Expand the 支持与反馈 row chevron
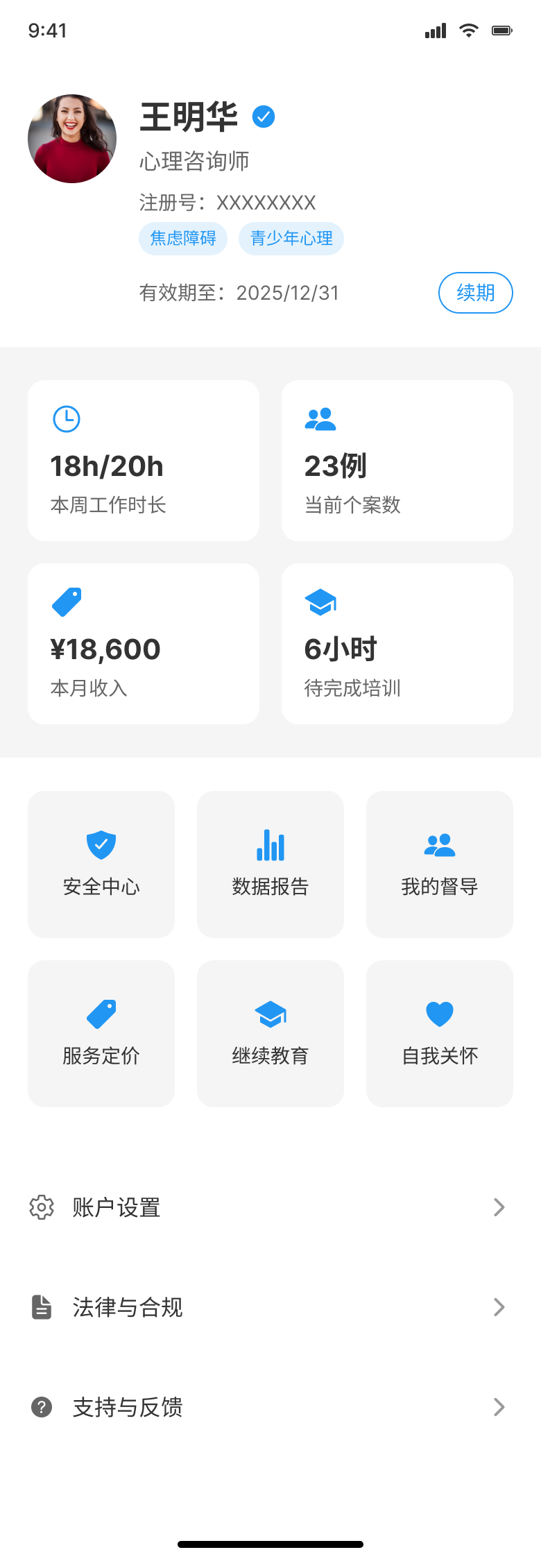Image resolution: width=541 pixels, height=1568 pixels. point(499,1407)
